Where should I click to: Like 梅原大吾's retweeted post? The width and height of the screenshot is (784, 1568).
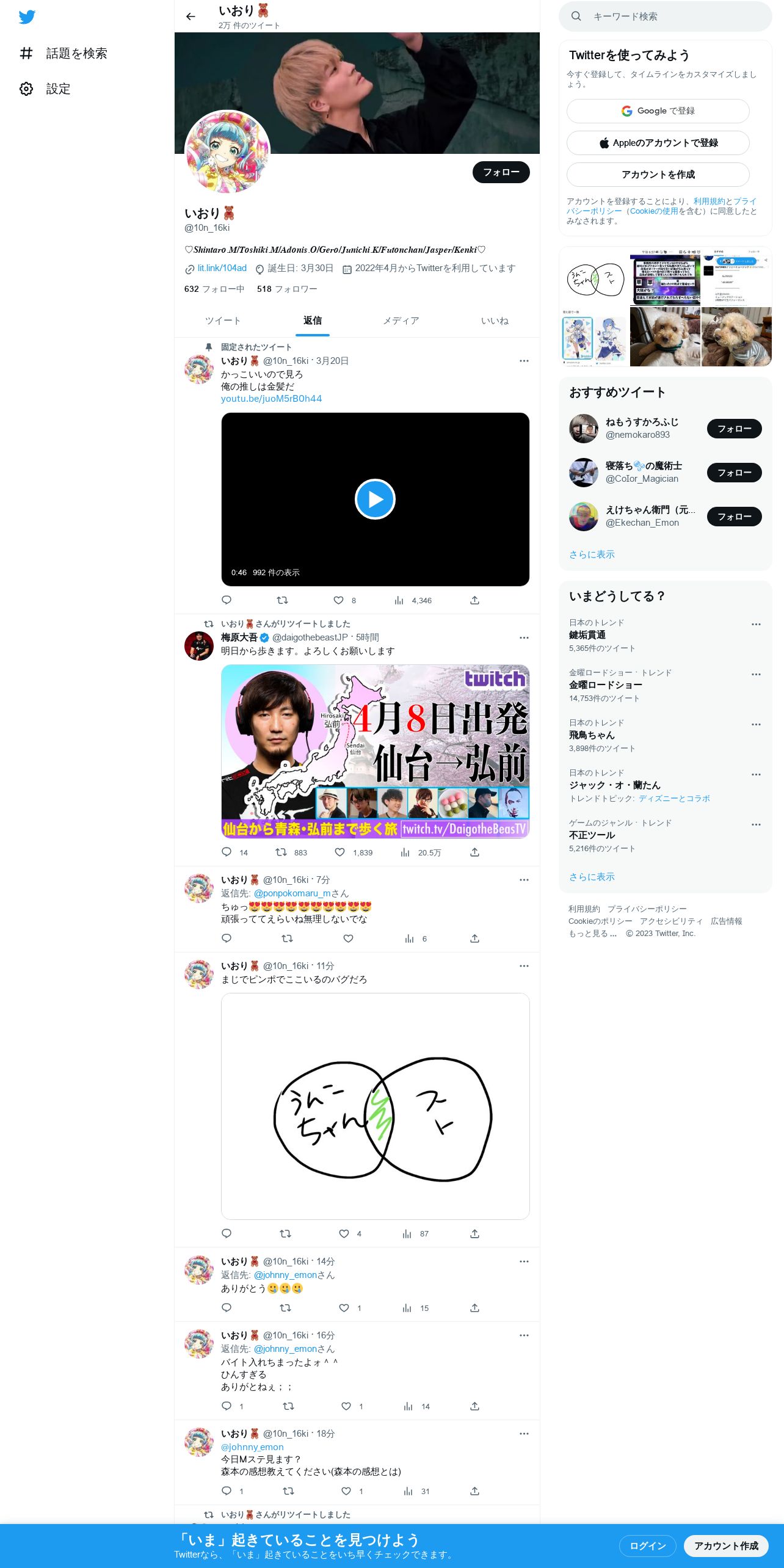click(339, 852)
